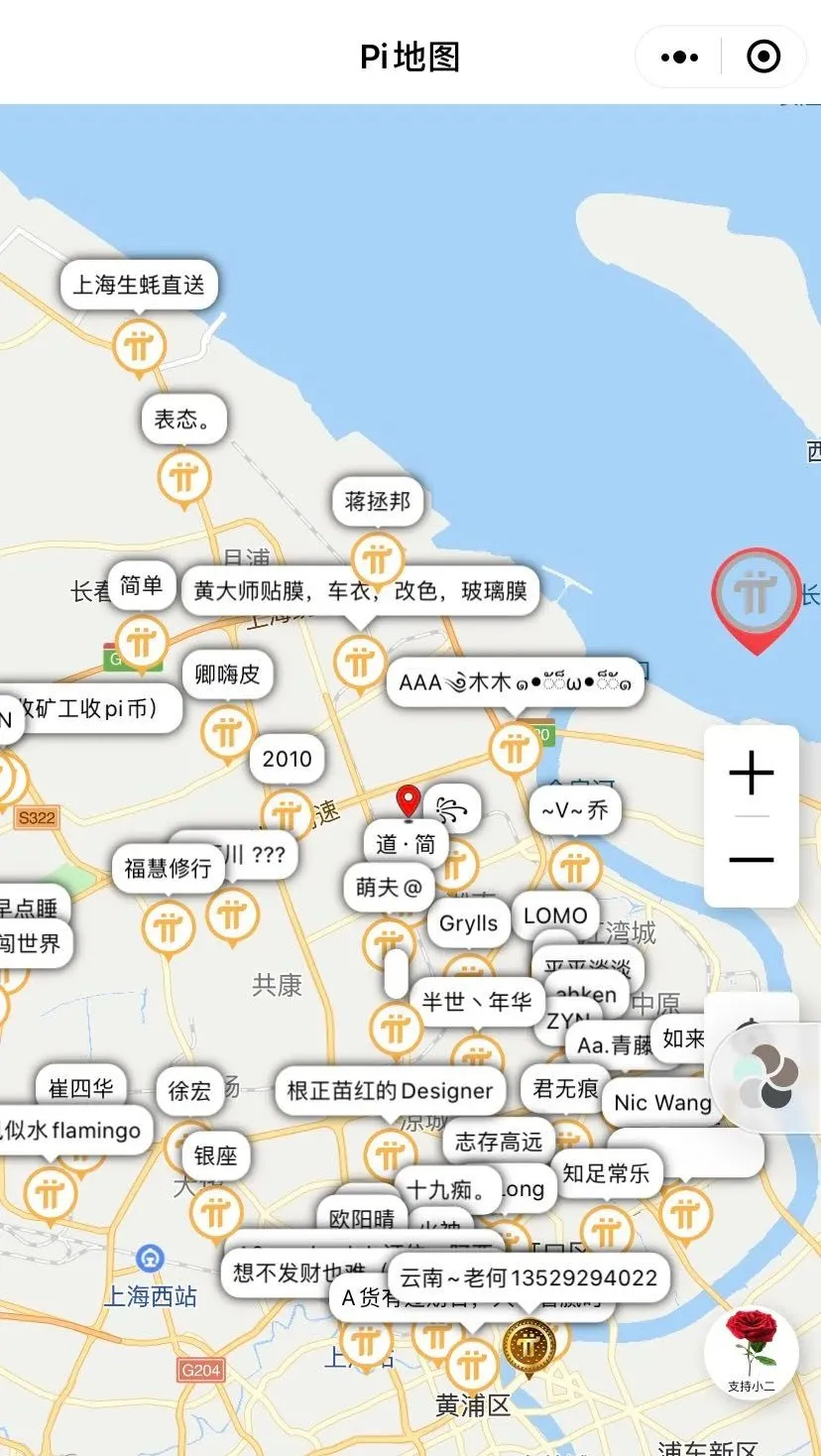This screenshot has height=1456, width=821.
Task: Click the Nic Wang marker label
Action: [x=662, y=1103]
